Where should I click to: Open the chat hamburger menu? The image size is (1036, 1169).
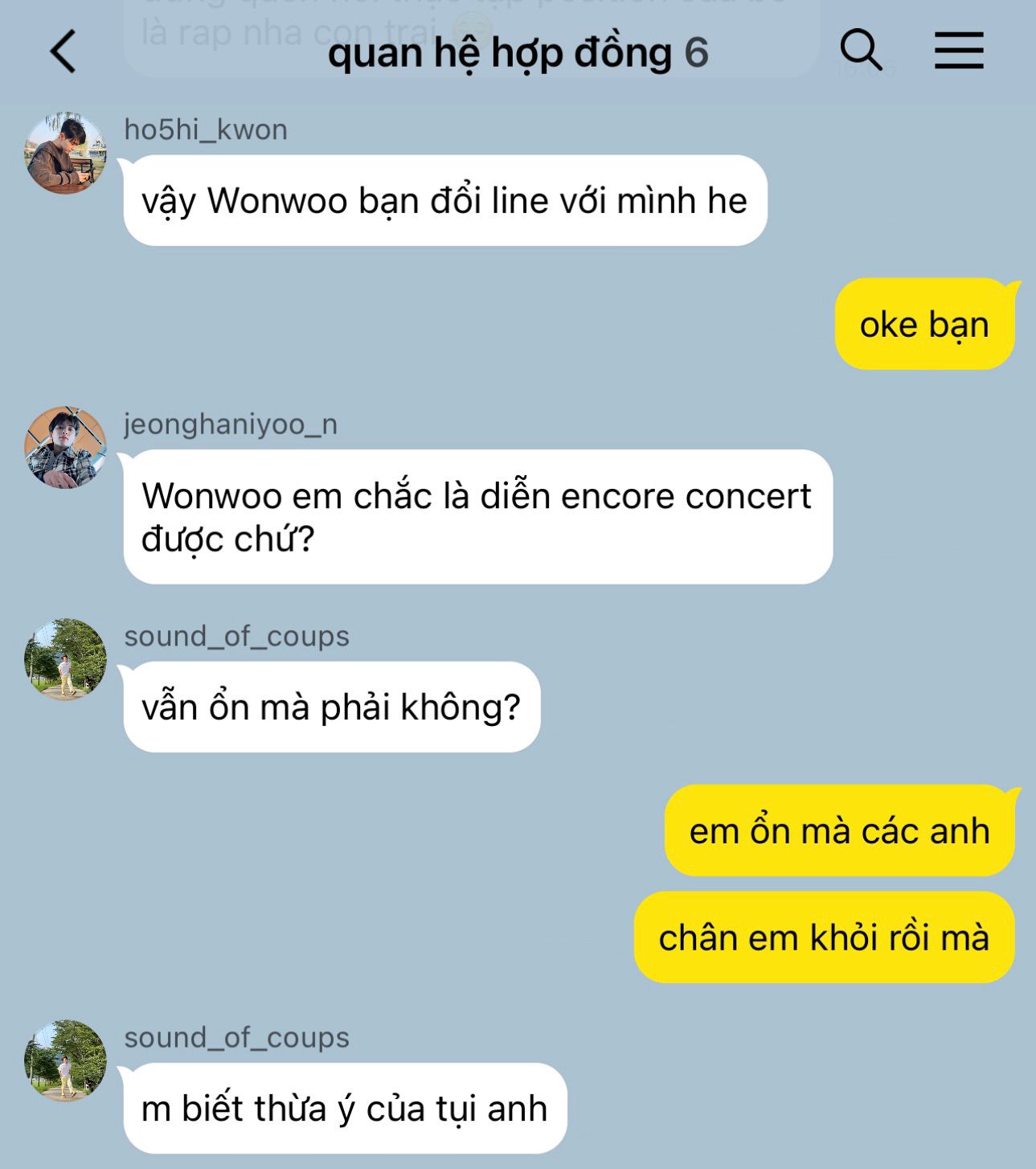coord(959,51)
